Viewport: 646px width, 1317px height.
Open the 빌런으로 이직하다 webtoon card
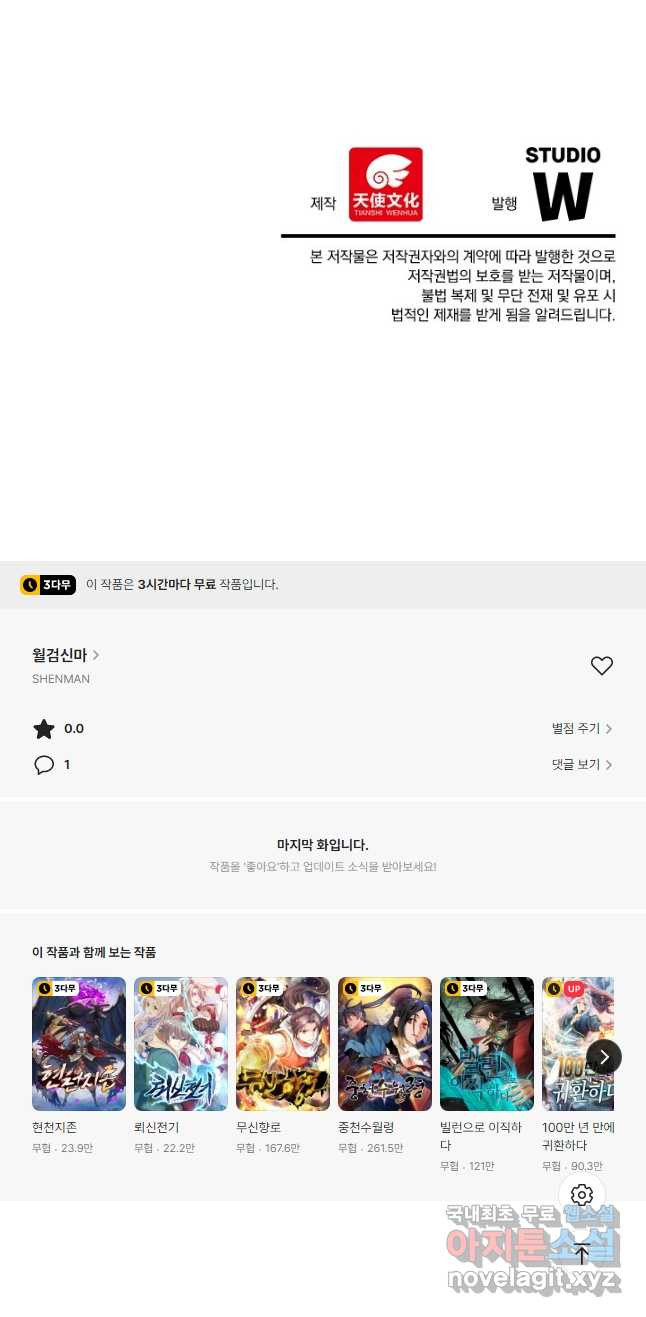(x=487, y=1044)
